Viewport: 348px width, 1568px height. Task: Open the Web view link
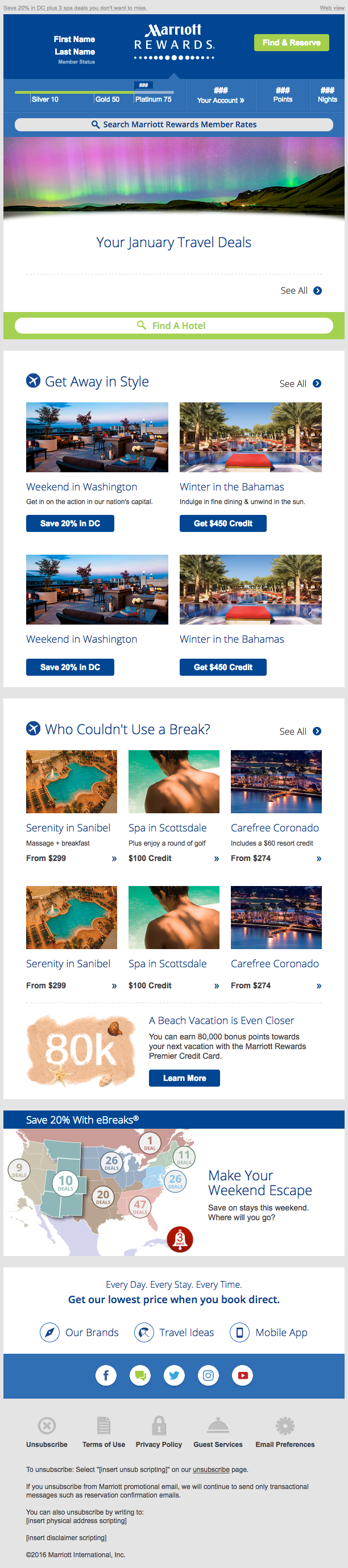332,8
